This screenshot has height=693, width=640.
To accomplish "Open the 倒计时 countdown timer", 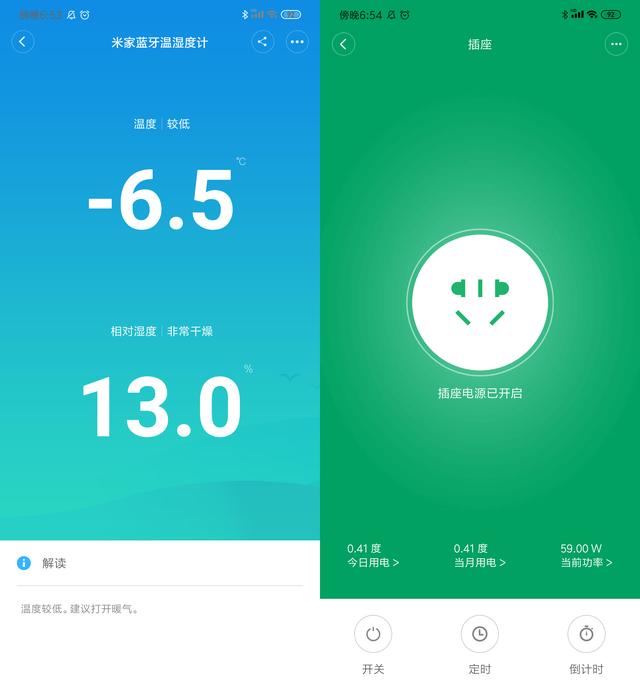I will 586,634.
